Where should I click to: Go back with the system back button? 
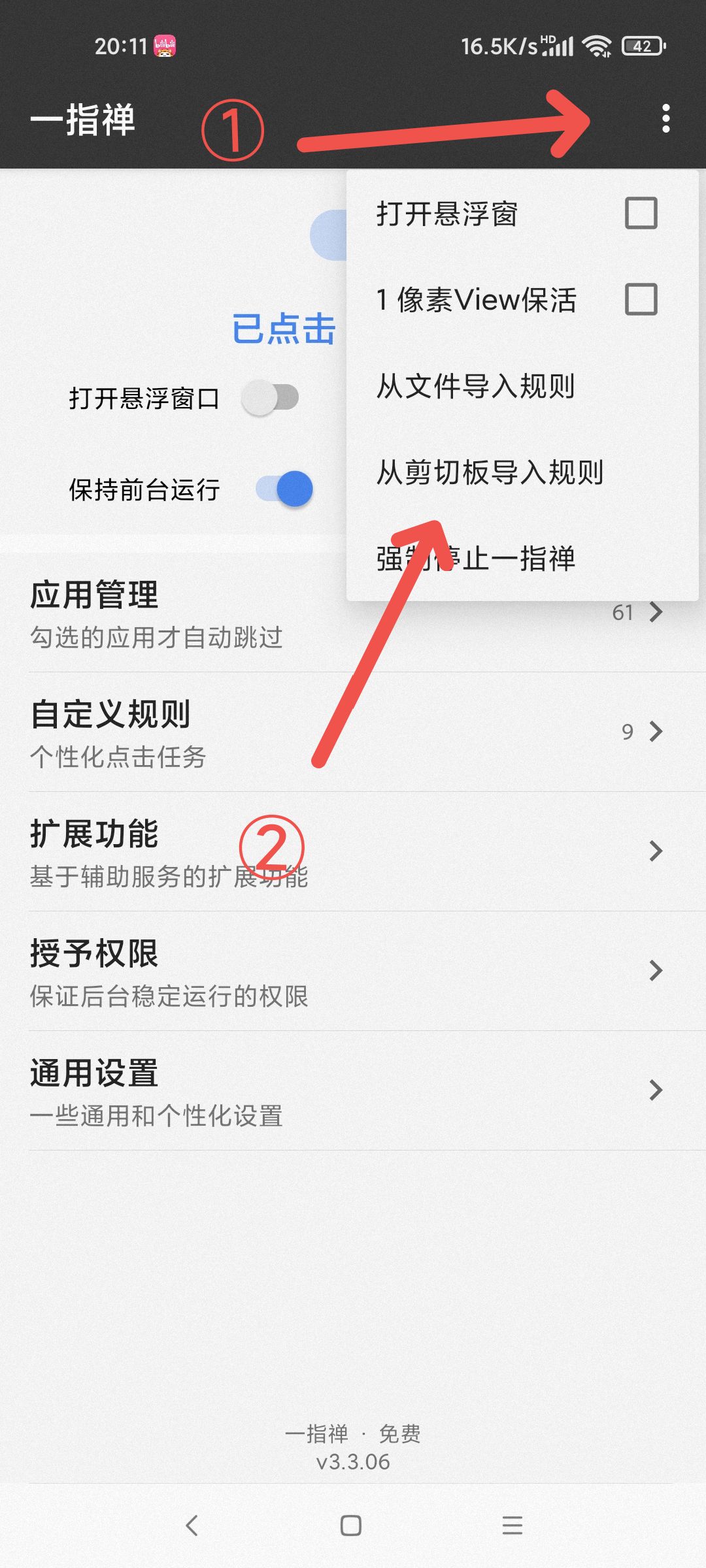(x=192, y=1526)
